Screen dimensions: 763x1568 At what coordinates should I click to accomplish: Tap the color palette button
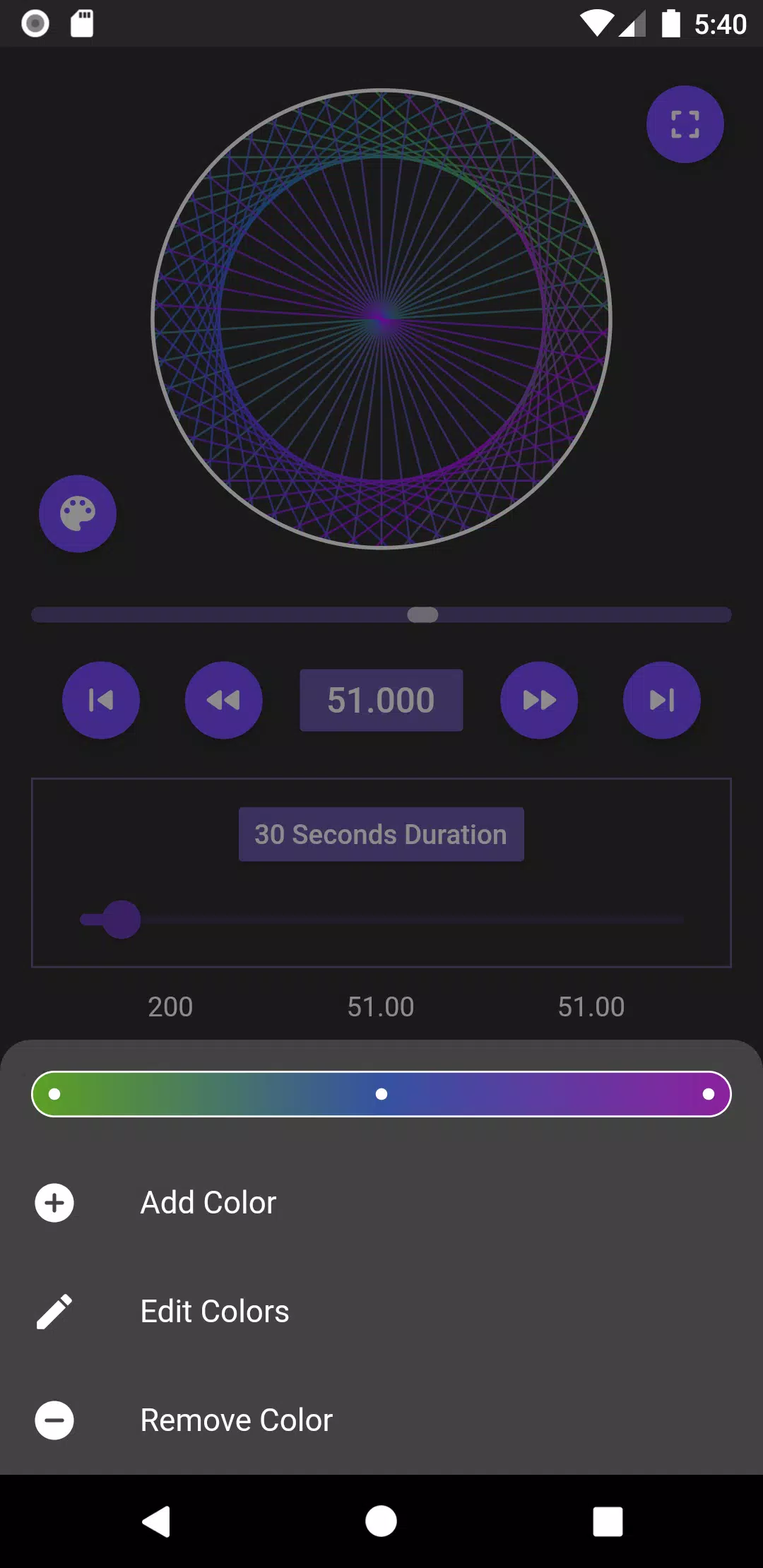coord(78,513)
